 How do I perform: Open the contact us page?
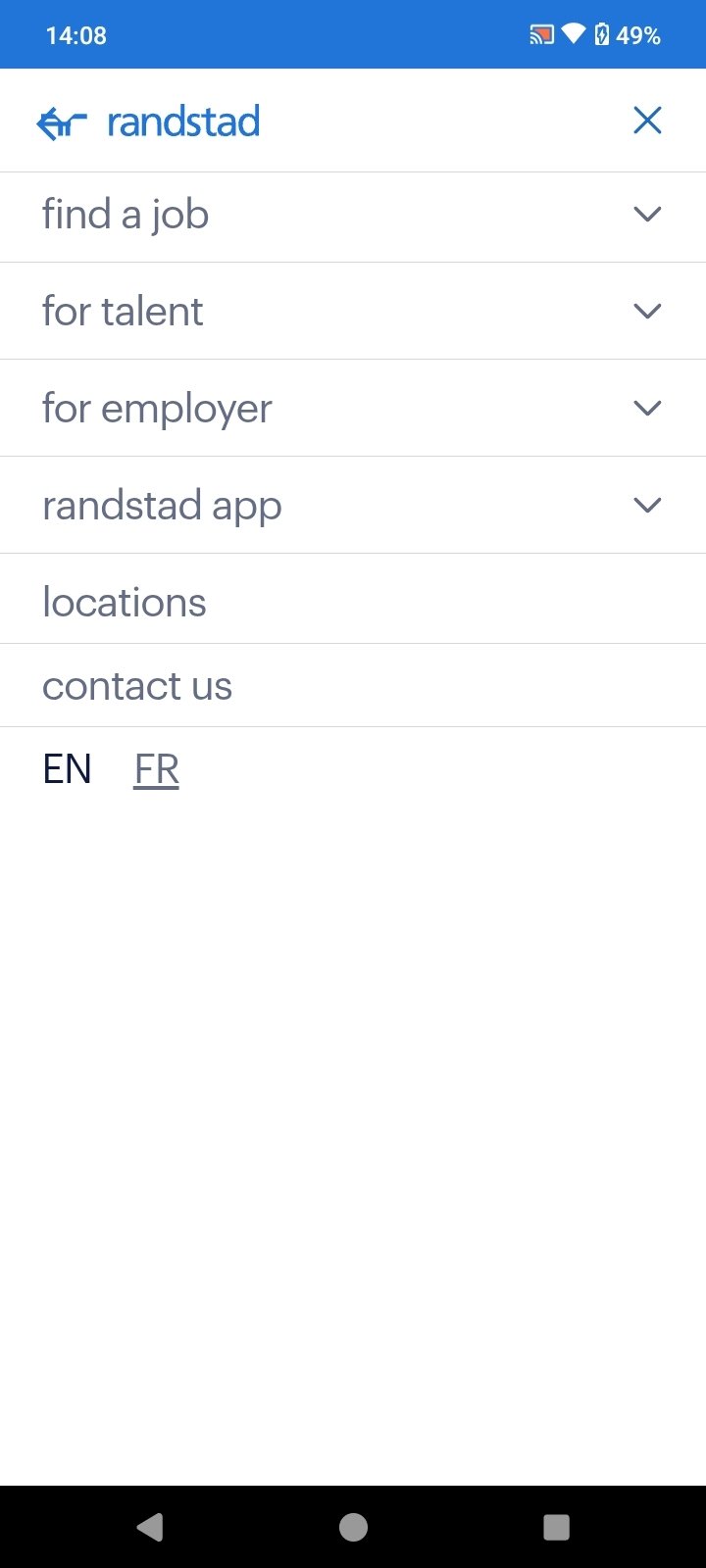pos(137,686)
